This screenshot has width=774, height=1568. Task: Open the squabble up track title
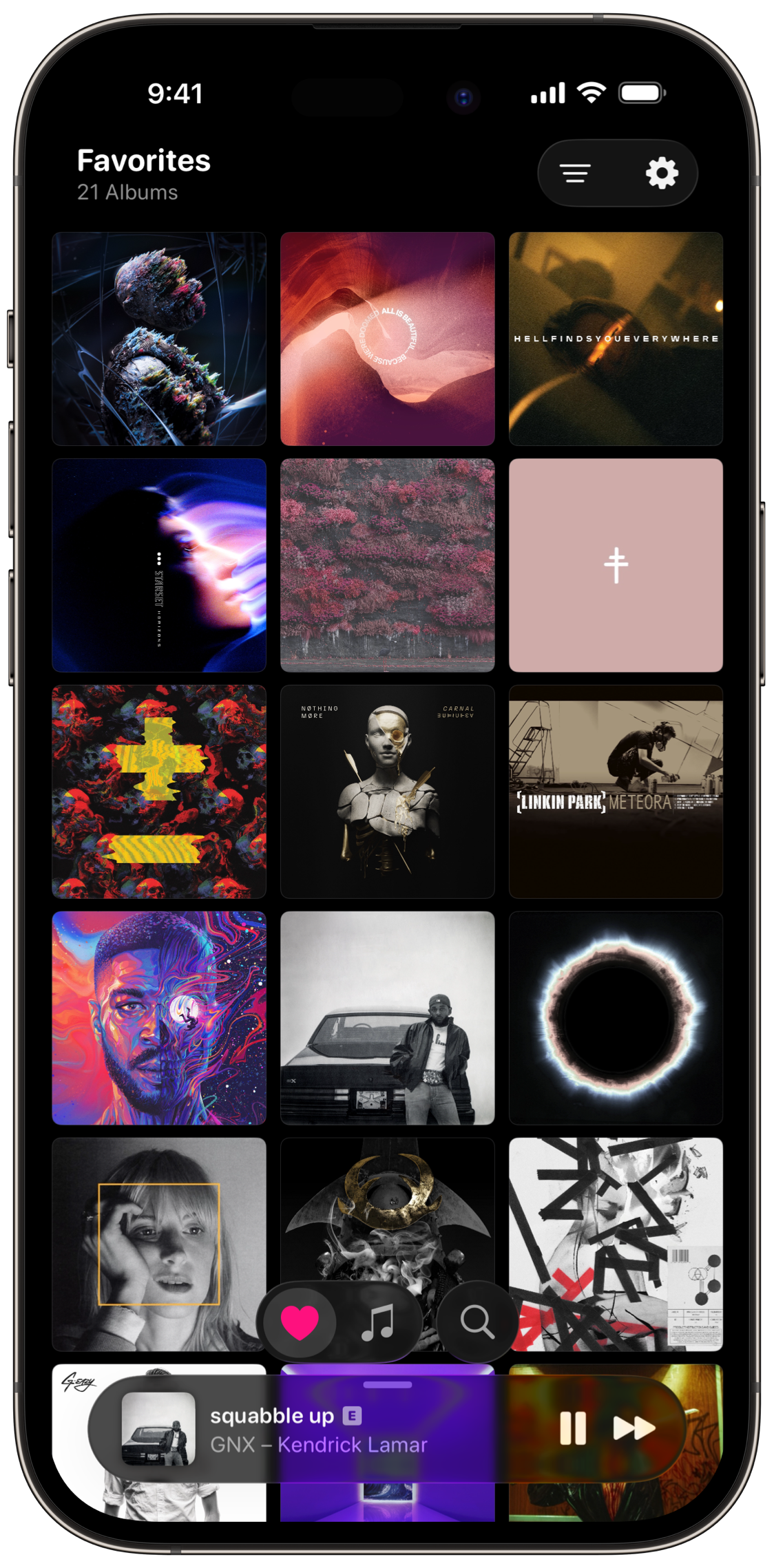click(272, 1416)
